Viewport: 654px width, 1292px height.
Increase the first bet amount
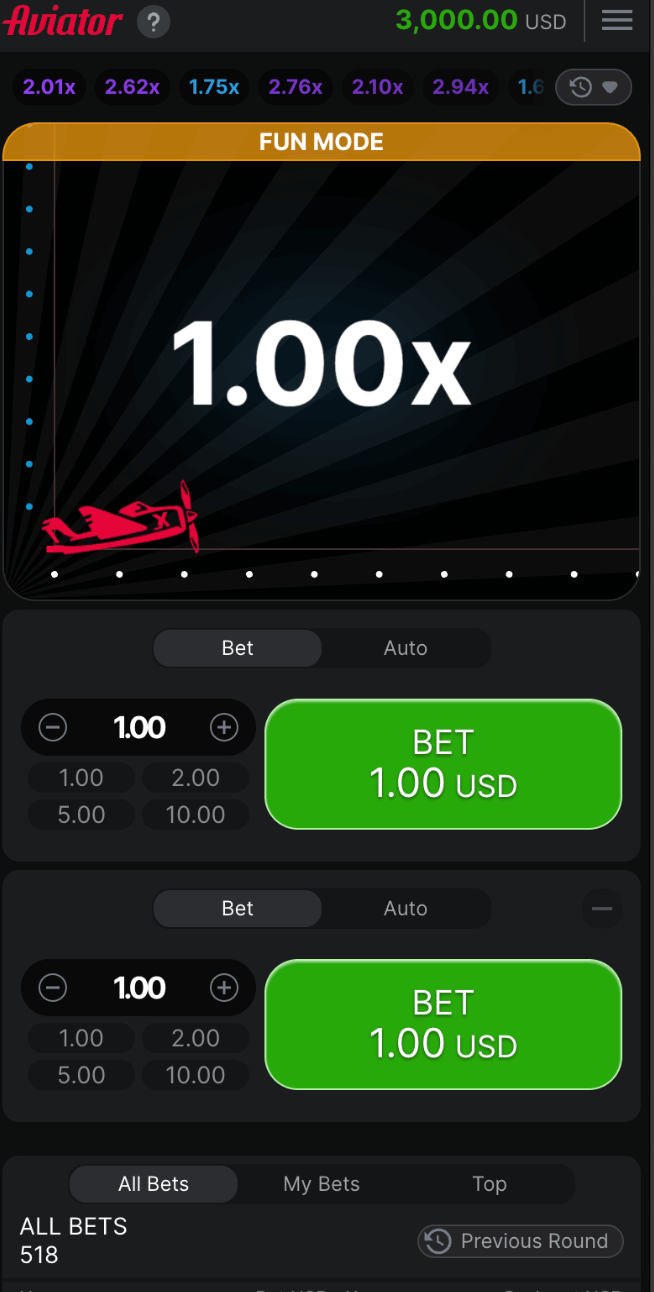tap(224, 728)
